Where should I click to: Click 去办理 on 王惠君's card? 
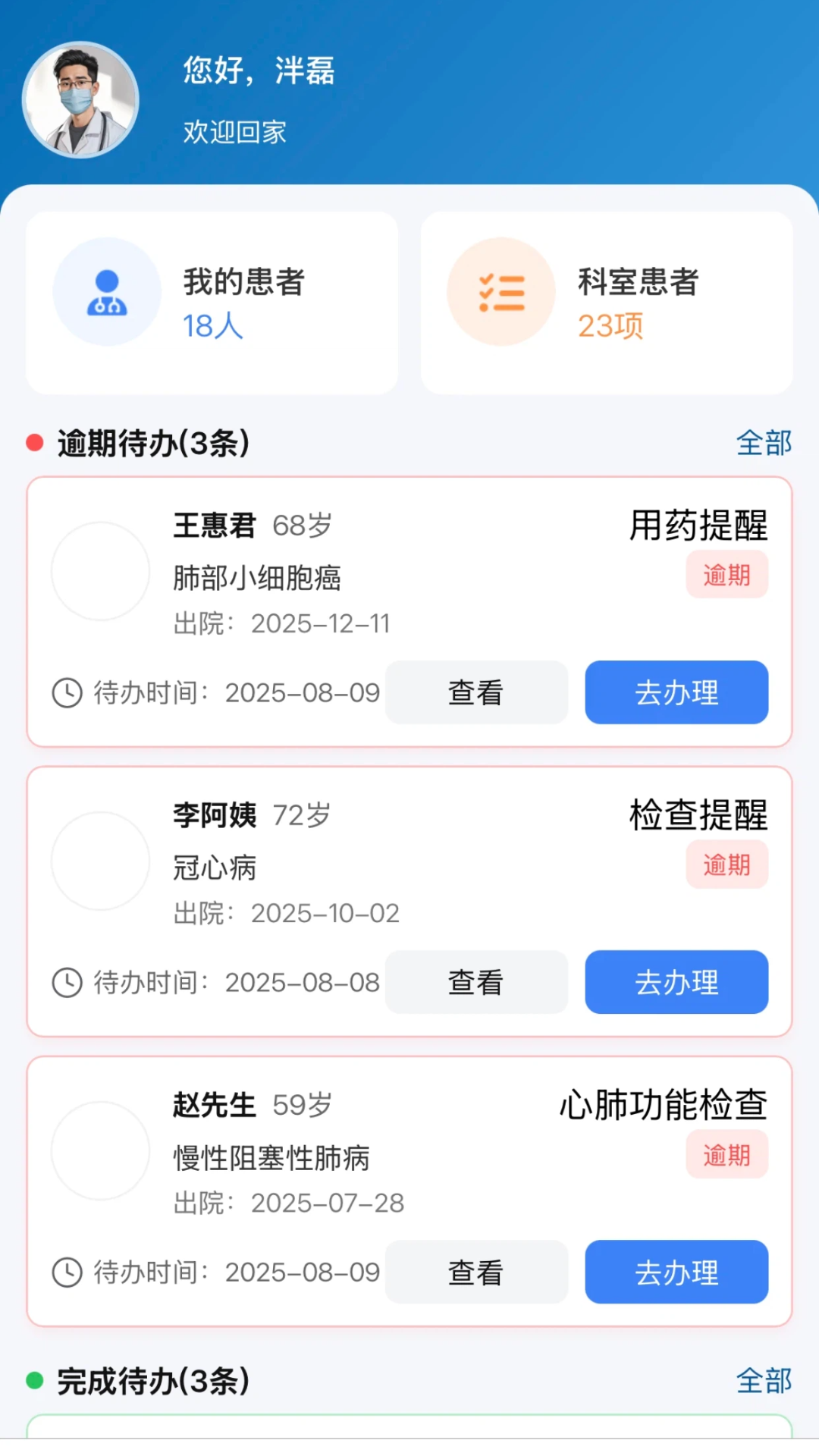coord(676,692)
